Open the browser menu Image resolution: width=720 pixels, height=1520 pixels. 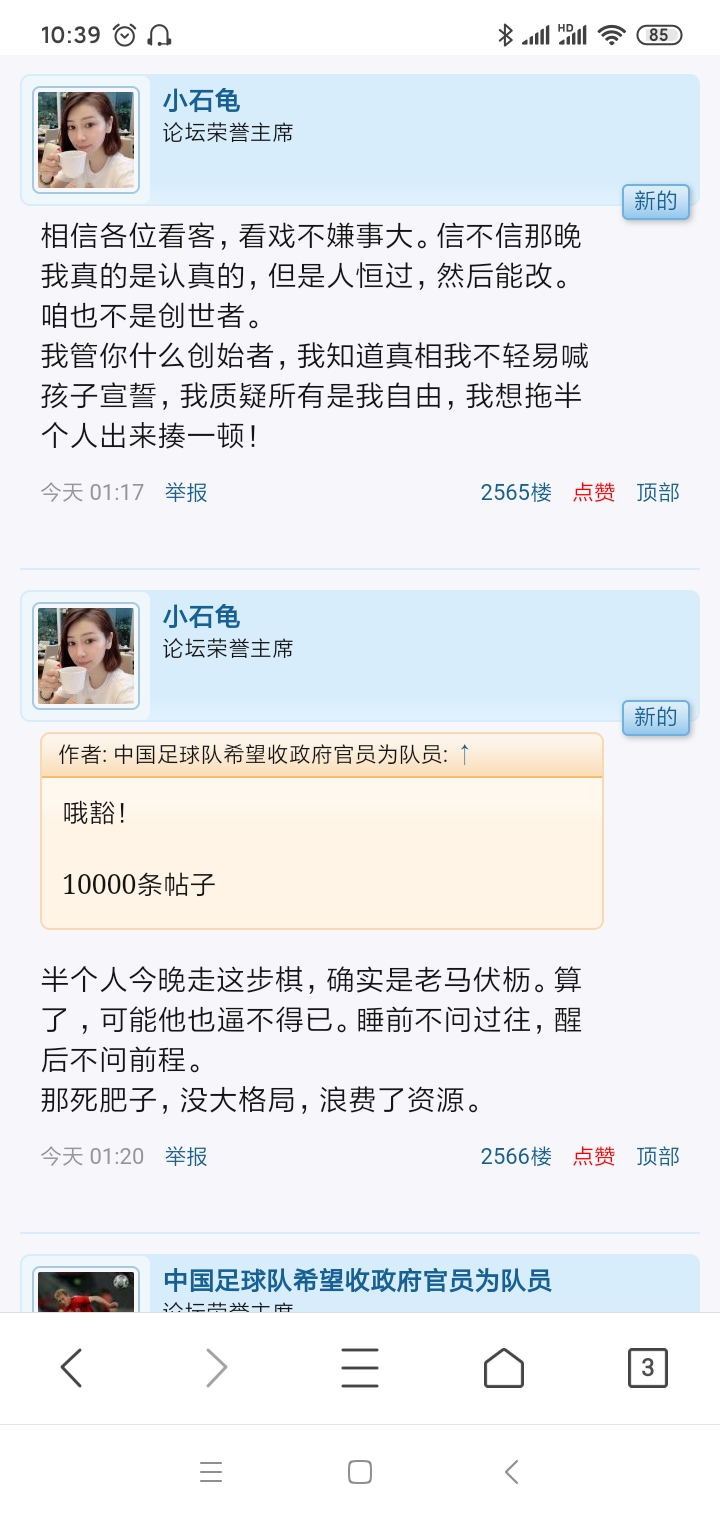[360, 1367]
